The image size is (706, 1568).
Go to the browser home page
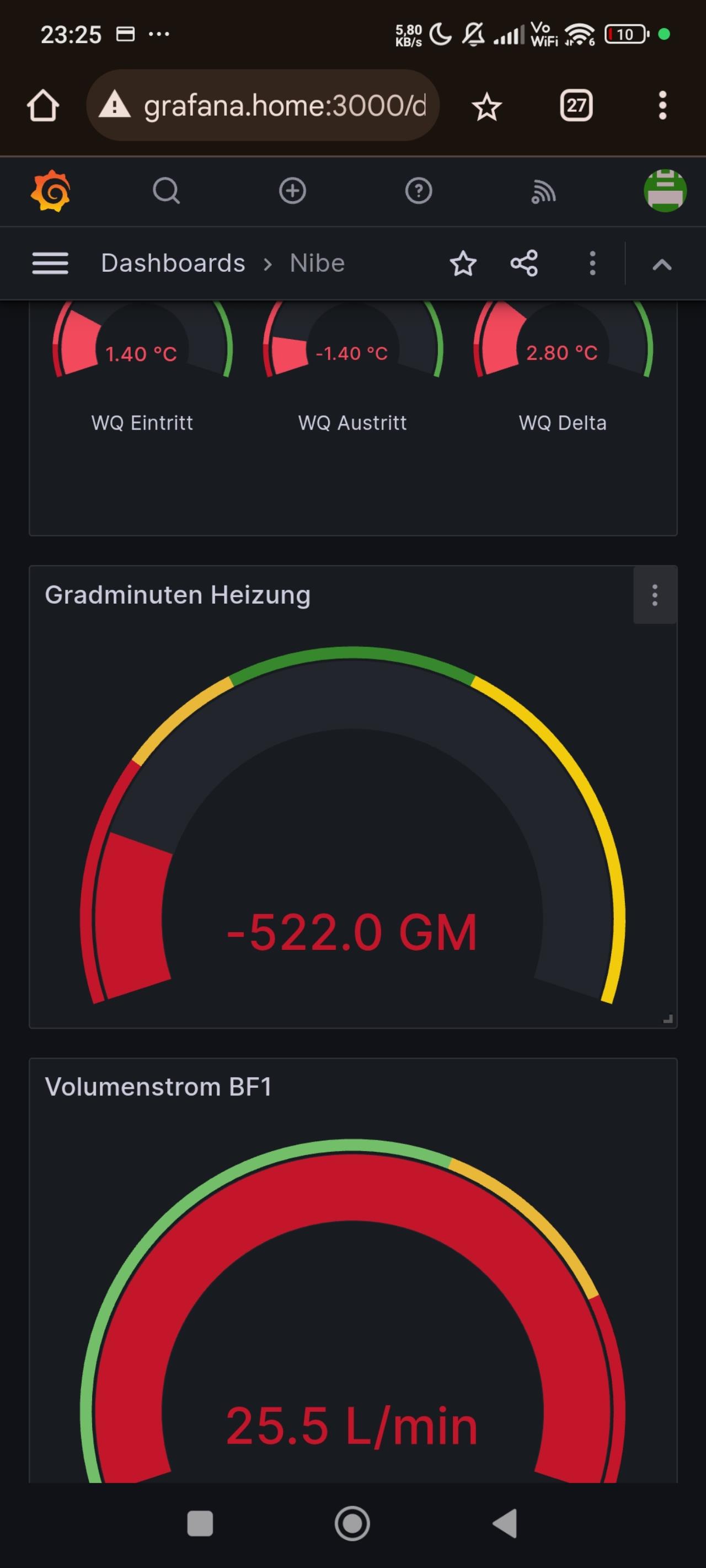coord(43,106)
